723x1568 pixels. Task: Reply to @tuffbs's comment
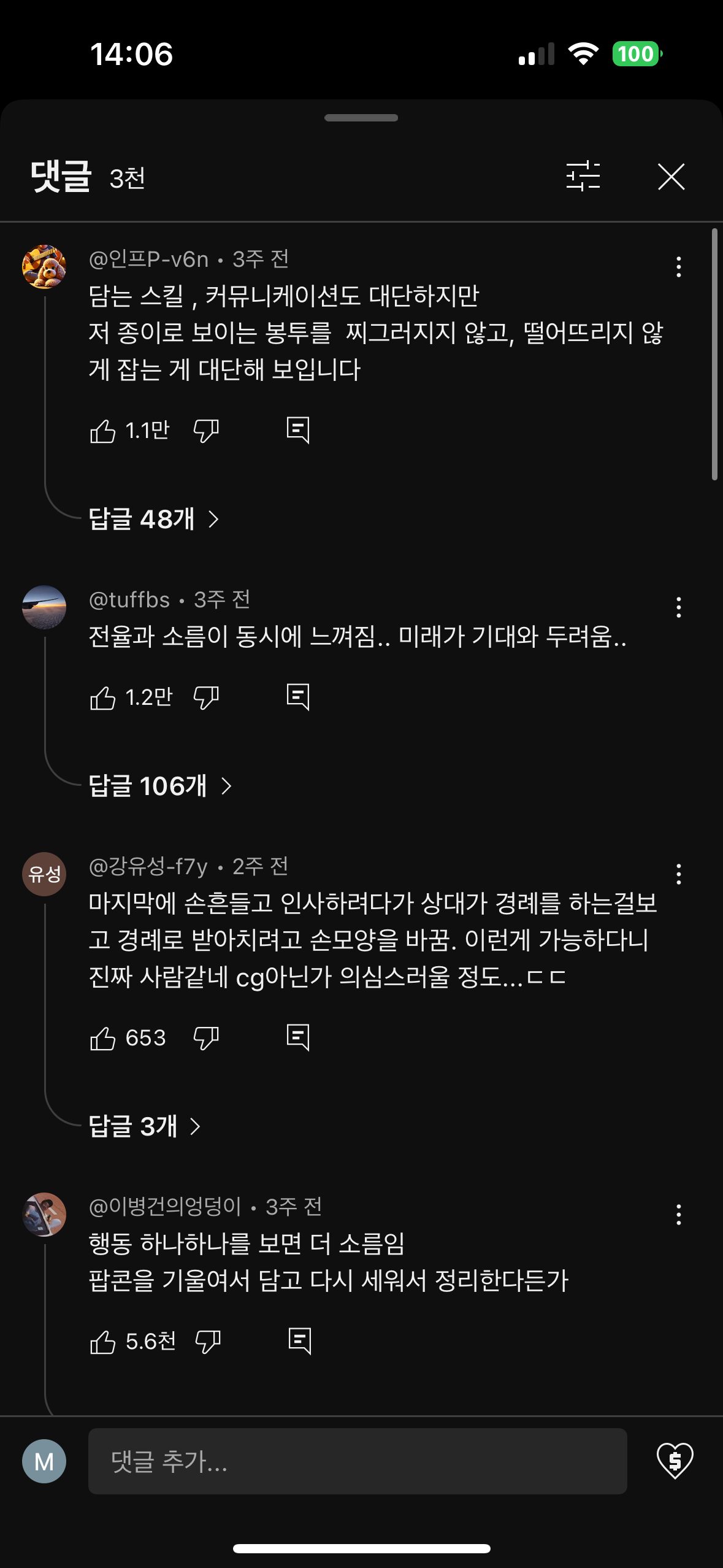(x=299, y=696)
